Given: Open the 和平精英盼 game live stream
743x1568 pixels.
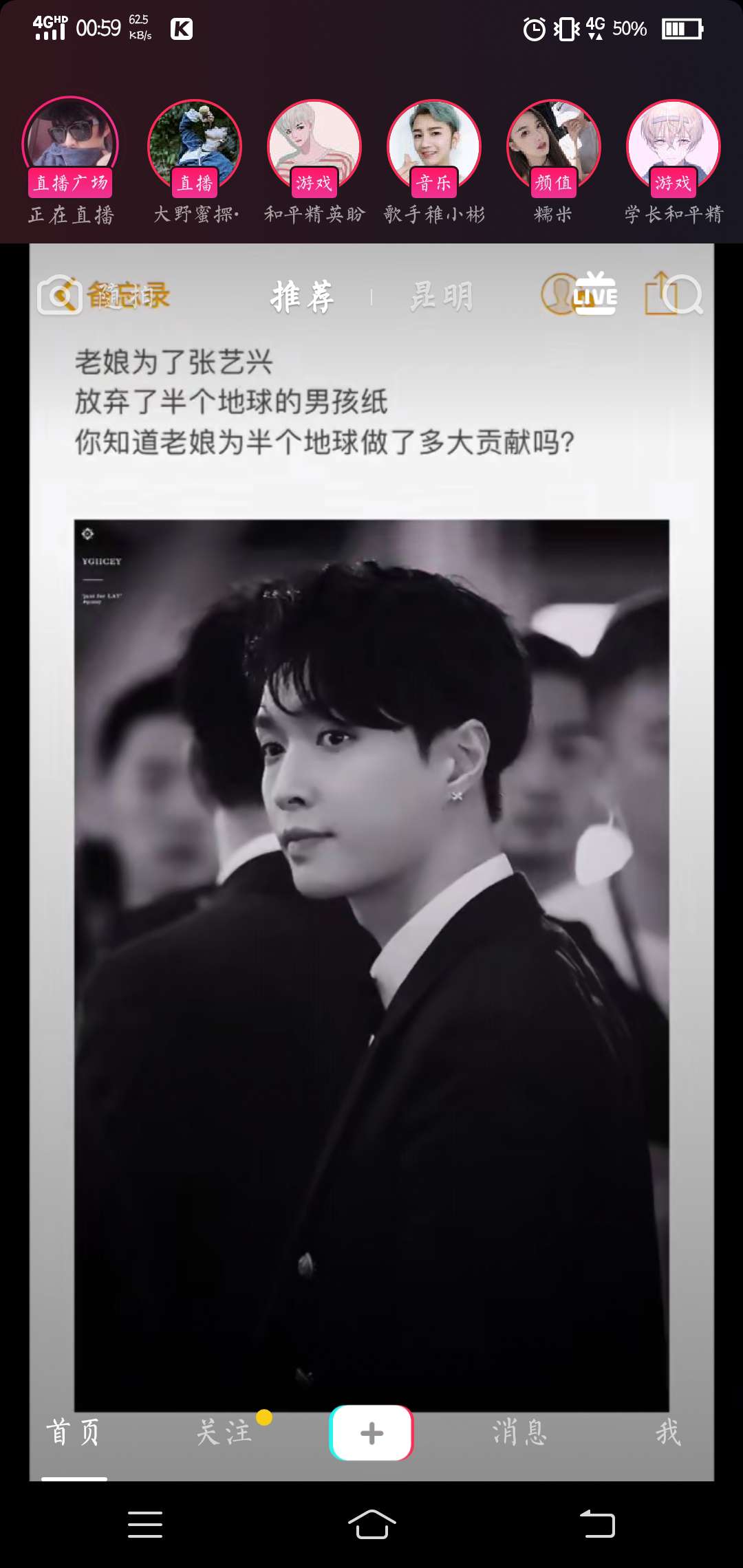Looking at the screenshot, I should click(x=314, y=146).
